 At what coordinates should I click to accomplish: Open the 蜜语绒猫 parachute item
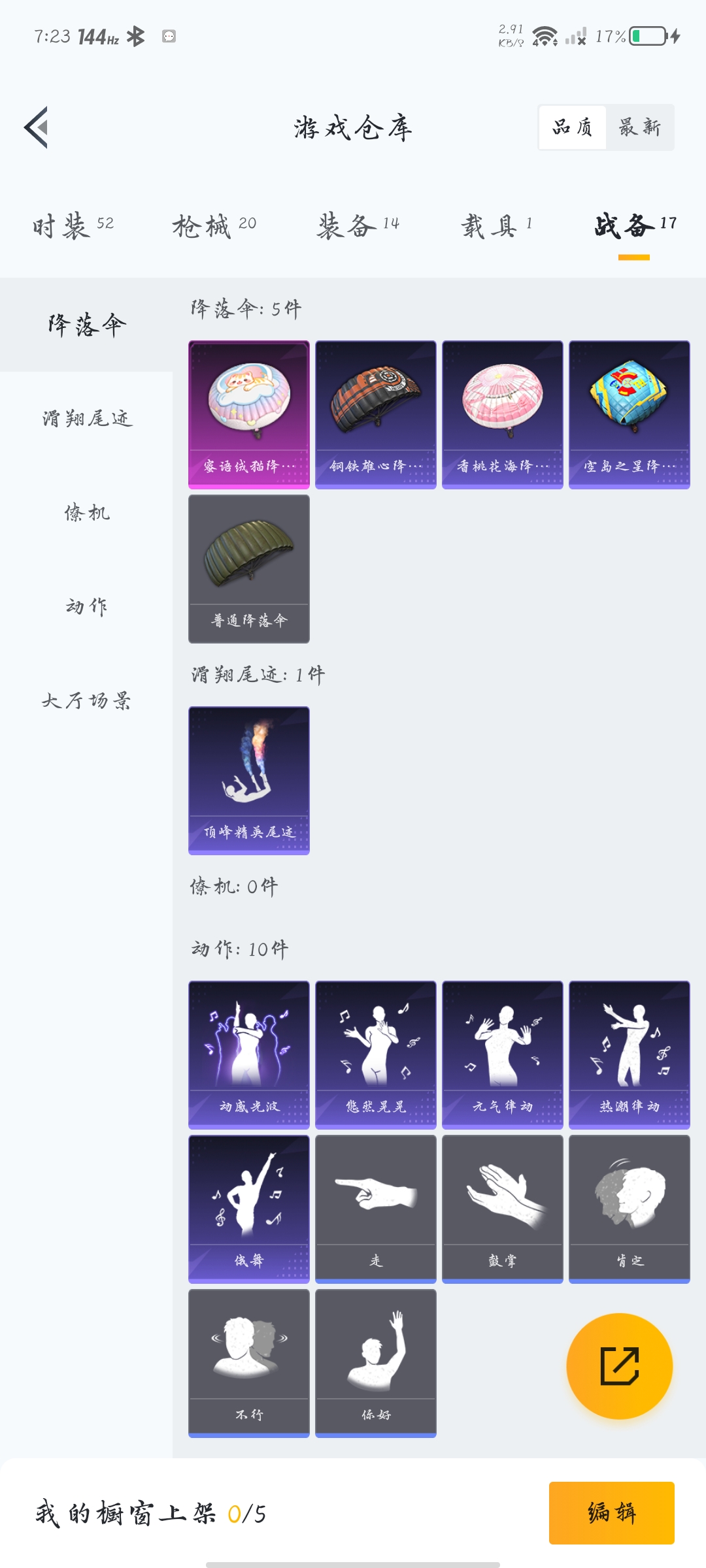click(x=249, y=414)
